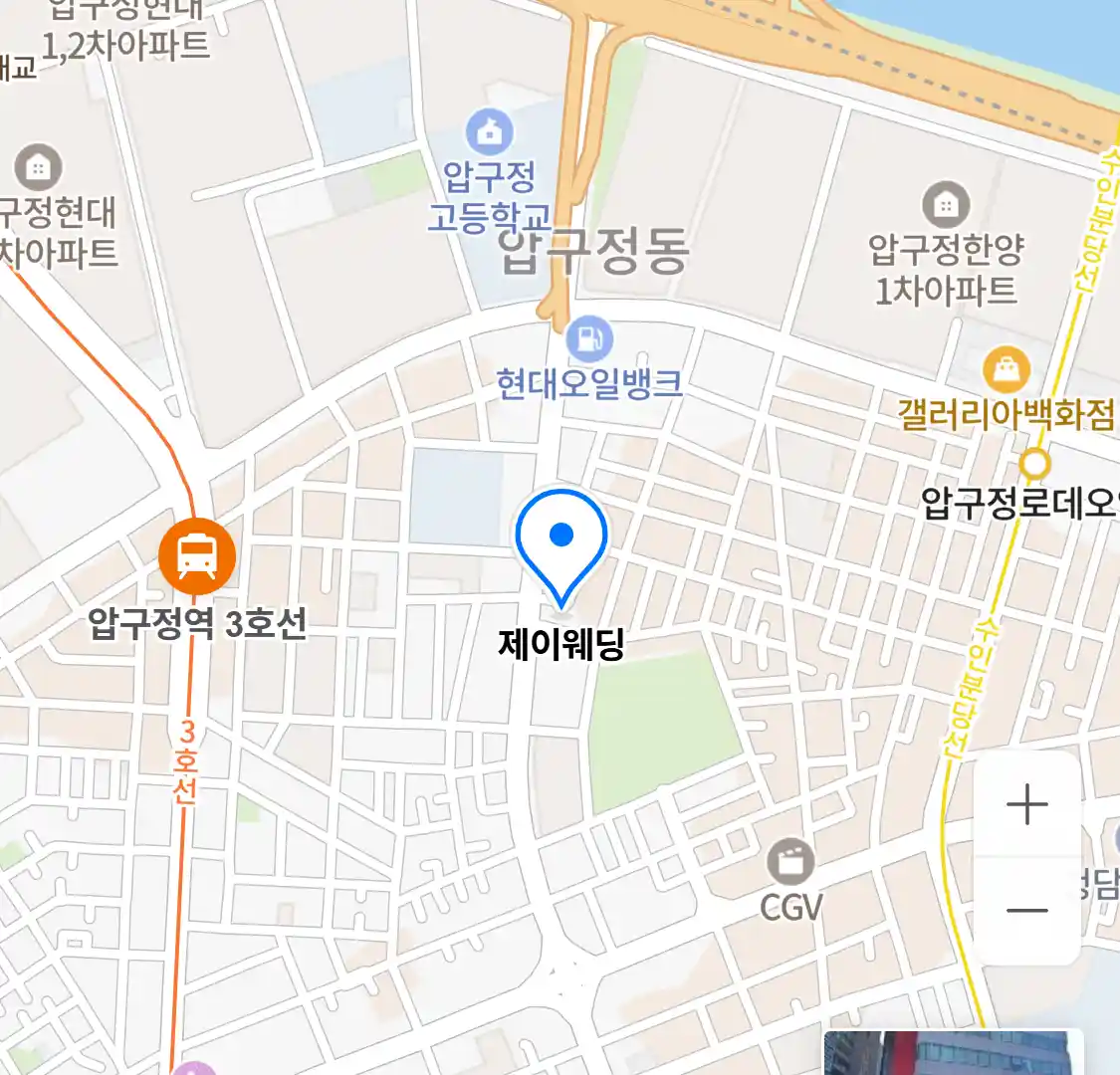This screenshot has width=1120, height=1075.
Task: Zoom out of the map
Action: [x=1027, y=910]
